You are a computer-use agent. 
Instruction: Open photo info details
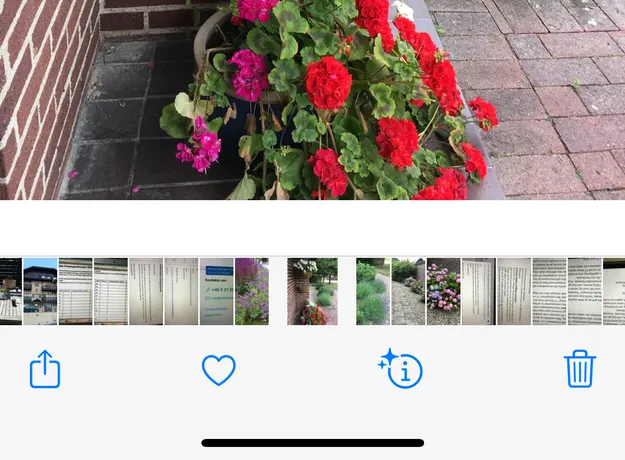tap(401, 370)
